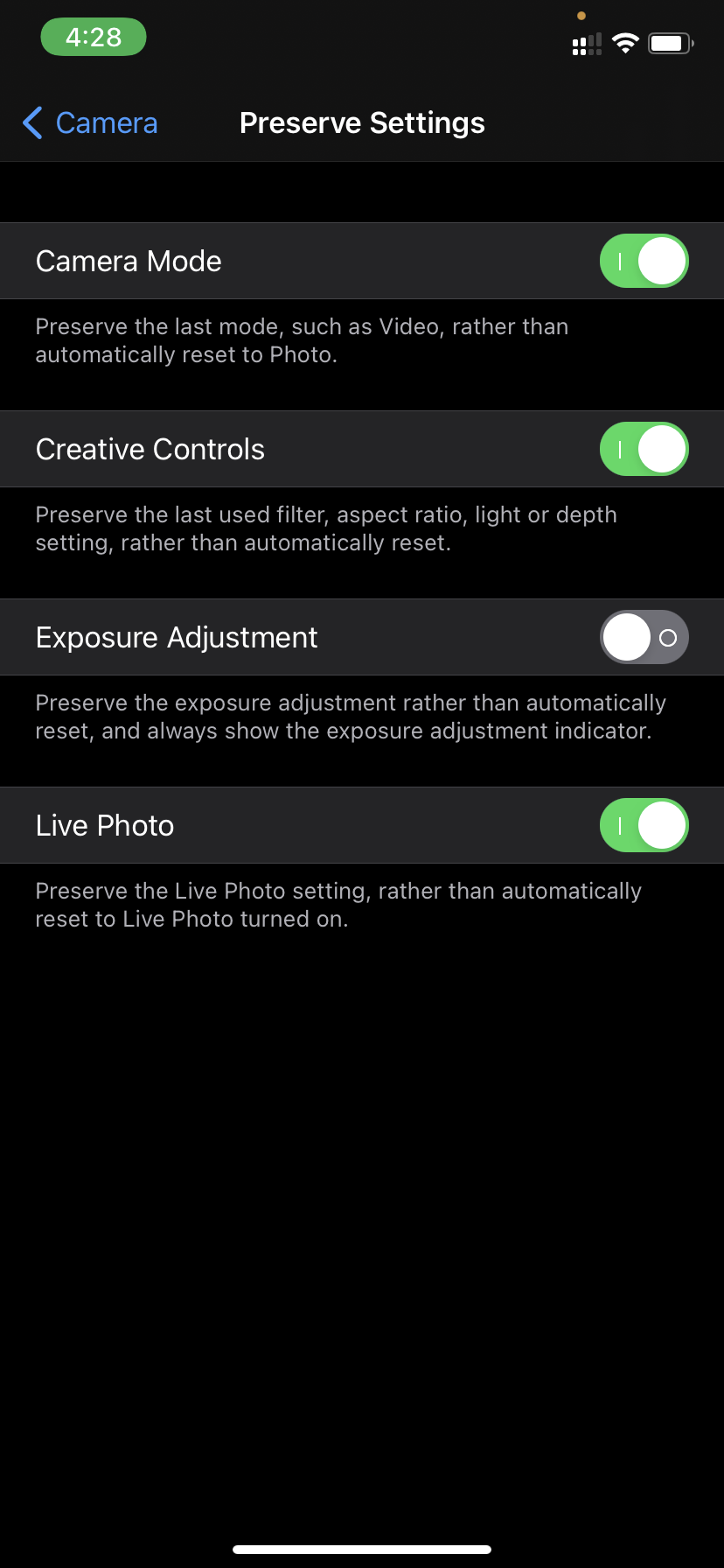This screenshot has height=1568, width=724.
Task: Go back to Camera settings
Action: 90,123
